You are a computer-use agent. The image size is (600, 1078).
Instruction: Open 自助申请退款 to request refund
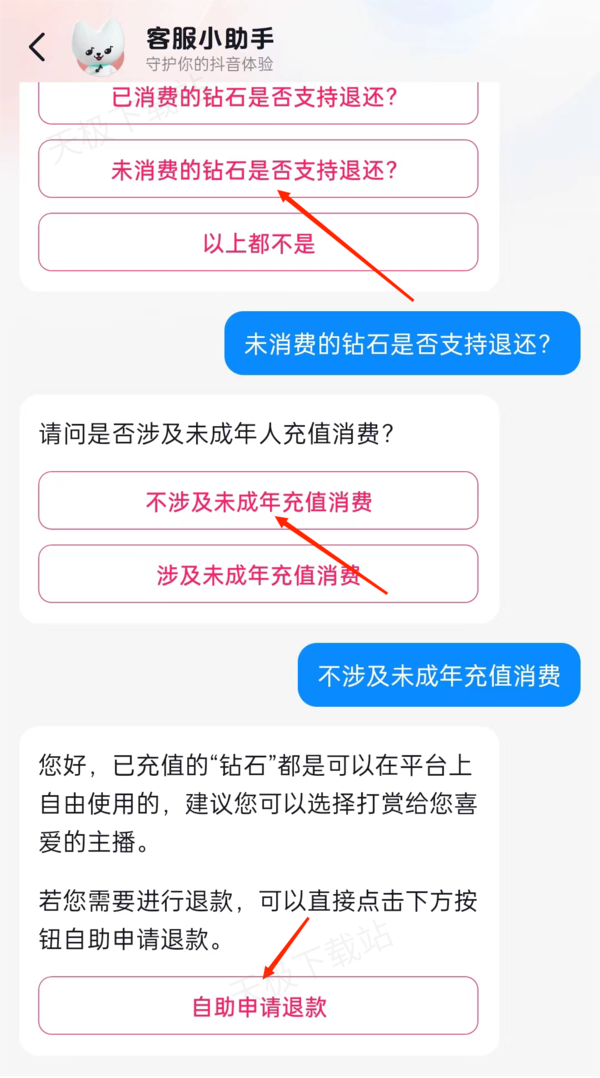(x=258, y=1006)
